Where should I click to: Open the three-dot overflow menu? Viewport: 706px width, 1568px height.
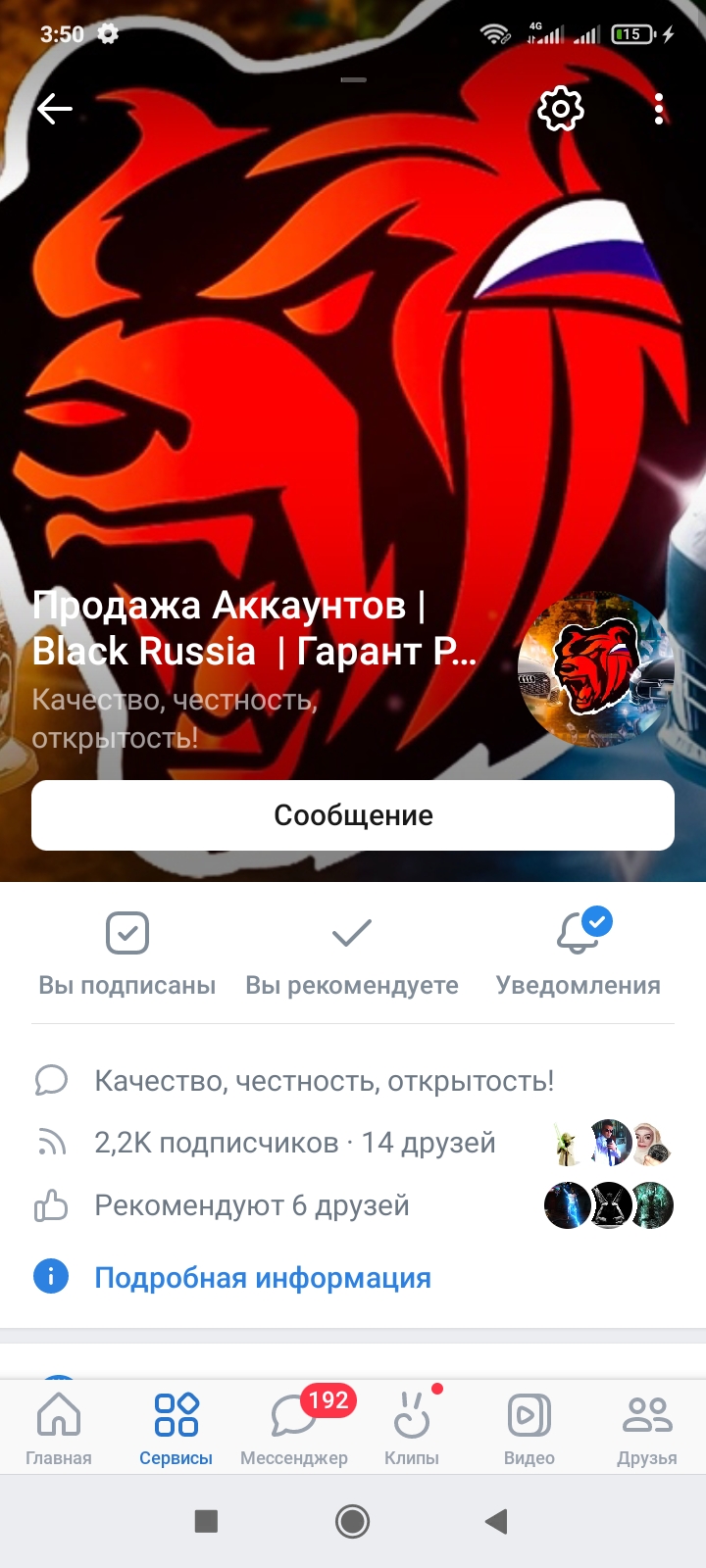coord(659,109)
